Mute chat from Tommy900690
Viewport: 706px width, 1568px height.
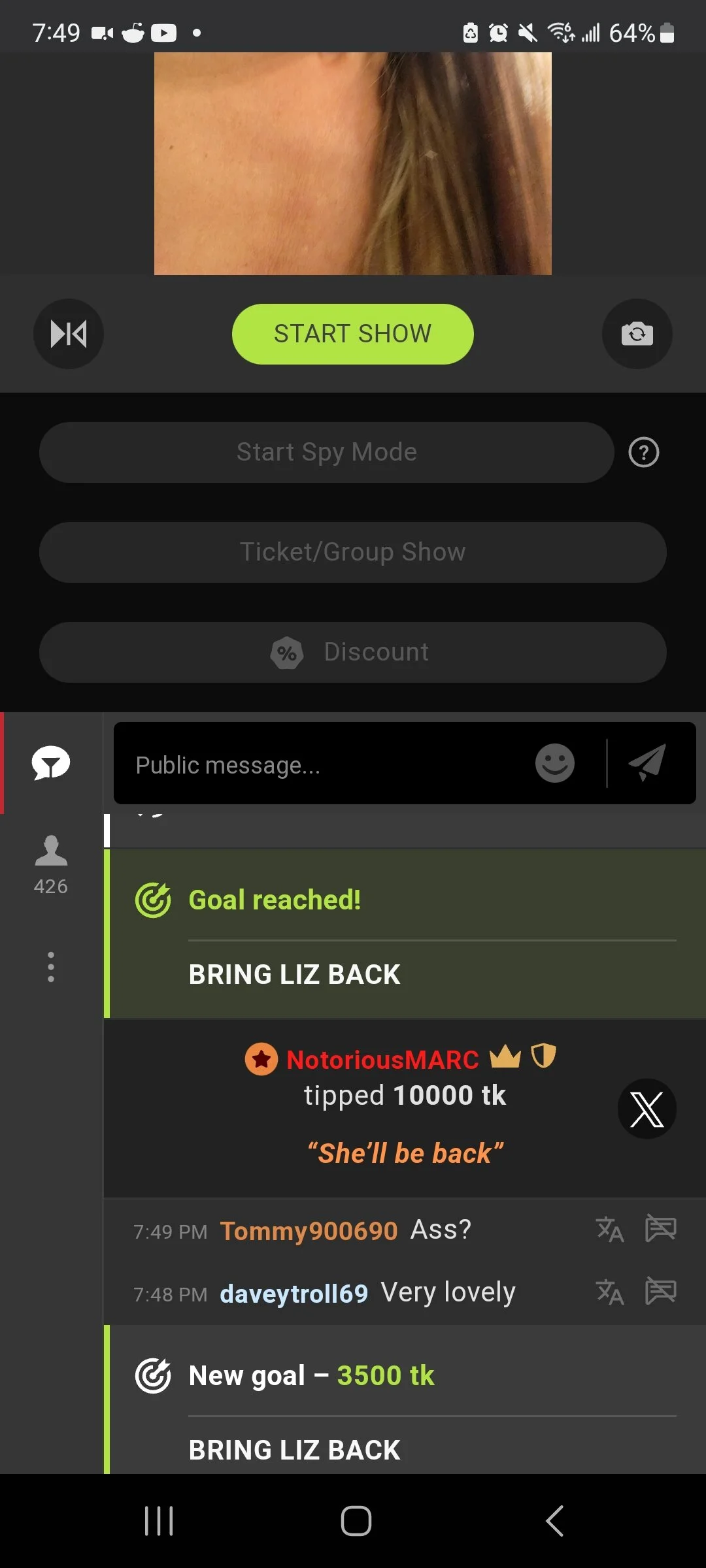click(660, 1228)
